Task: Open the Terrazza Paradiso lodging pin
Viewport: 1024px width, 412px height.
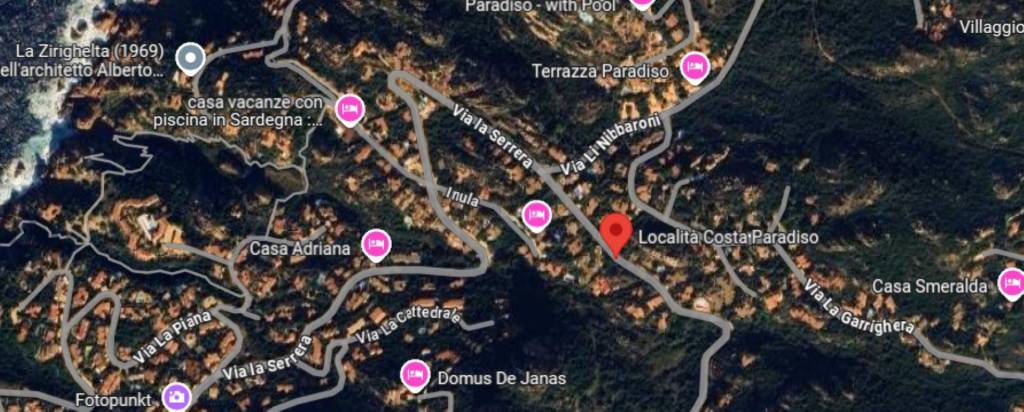Action: pos(694,67)
